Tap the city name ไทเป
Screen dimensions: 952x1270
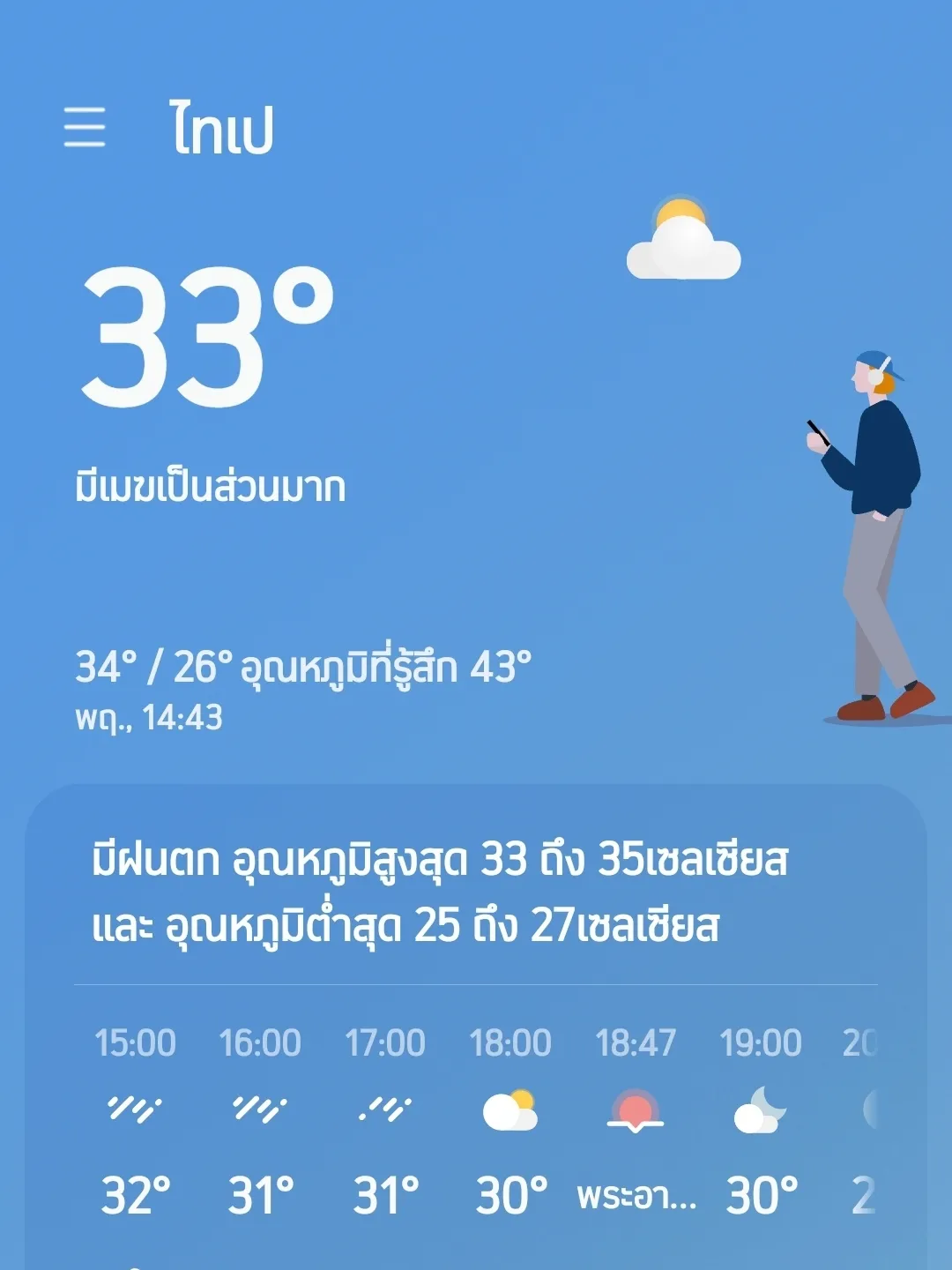click(222, 129)
